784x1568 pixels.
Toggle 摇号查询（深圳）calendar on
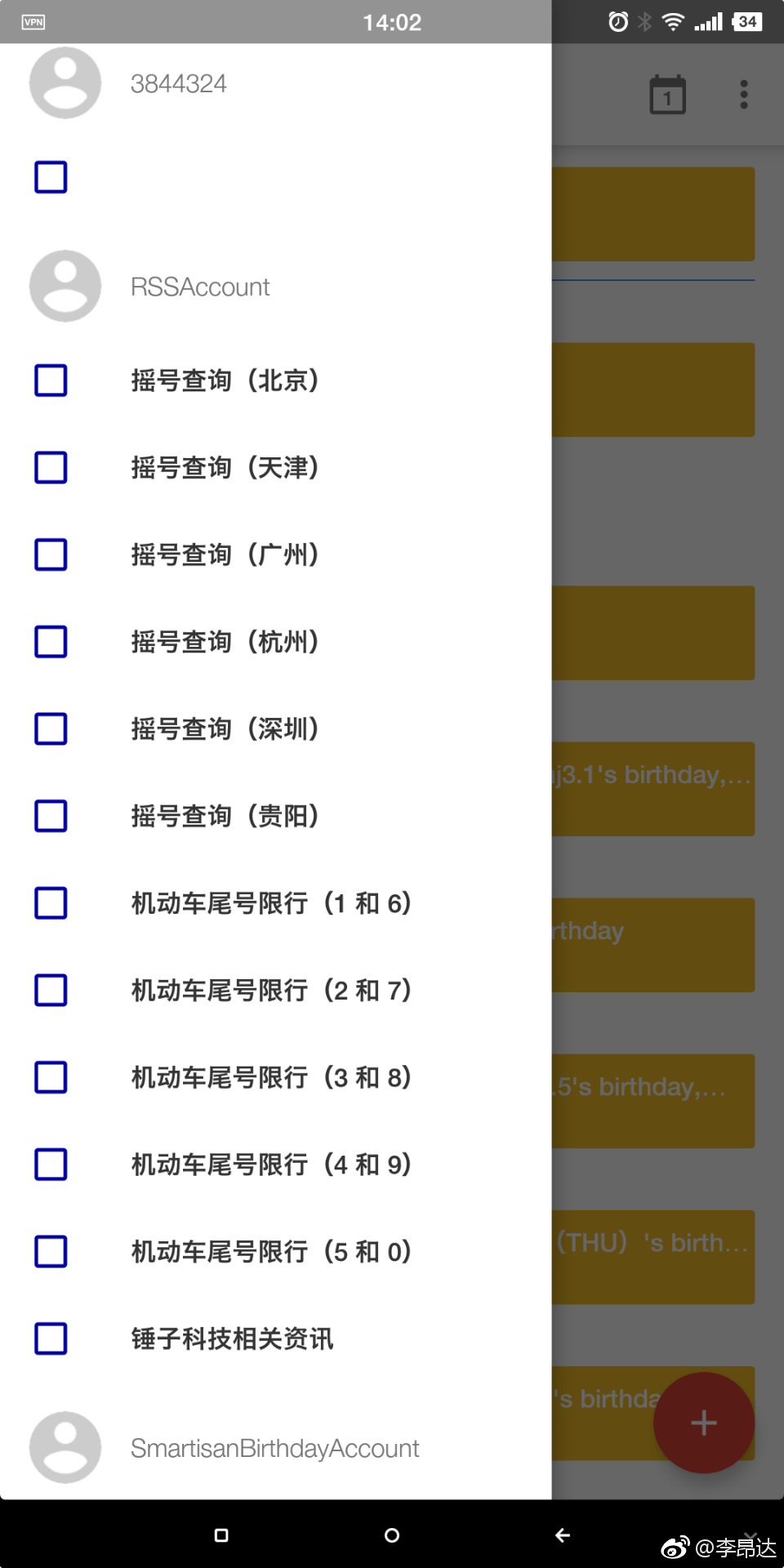pos(51,728)
